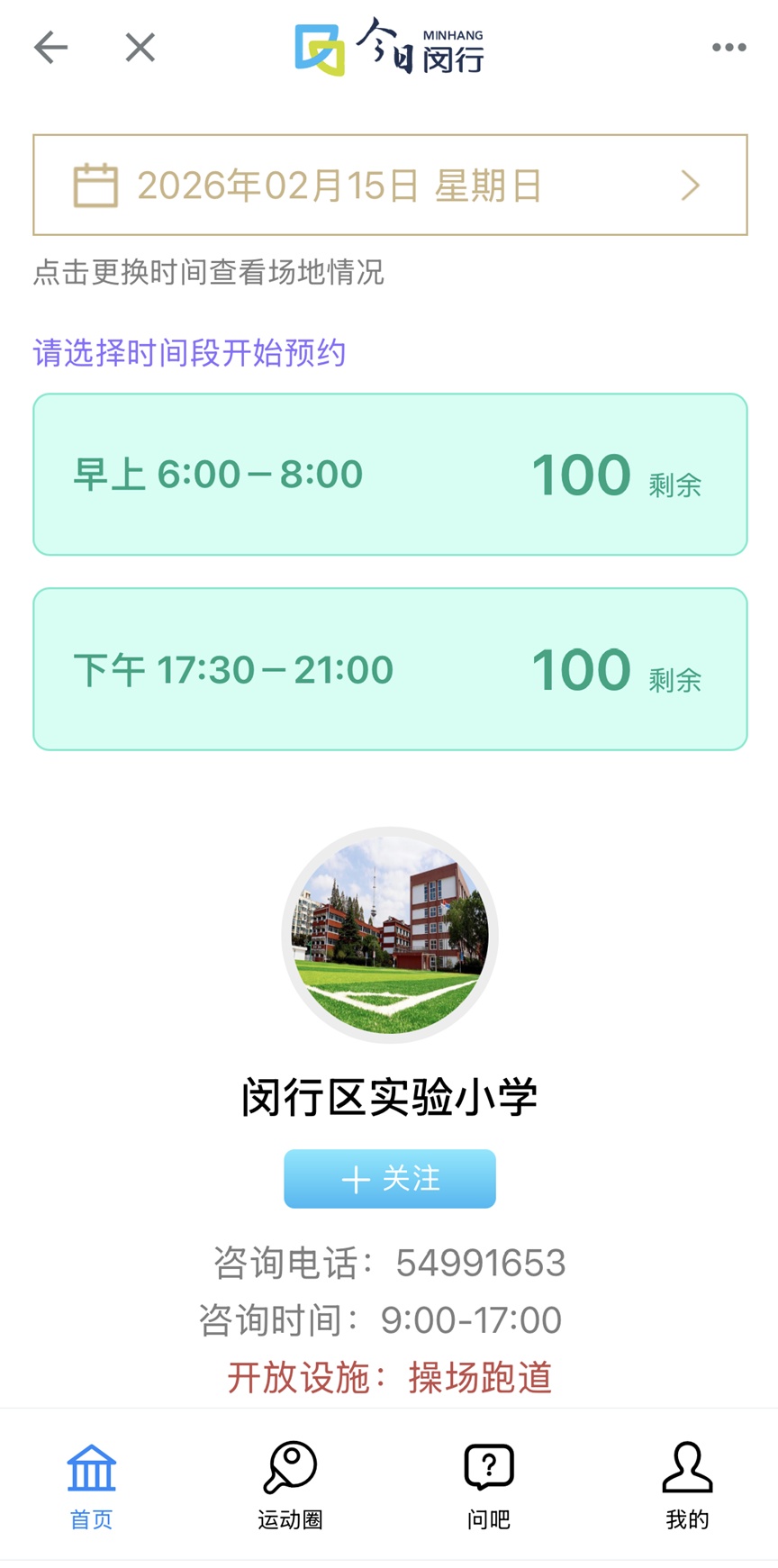Open the 问吧 tab
Screen dimensions: 778x1568
click(x=489, y=1485)
